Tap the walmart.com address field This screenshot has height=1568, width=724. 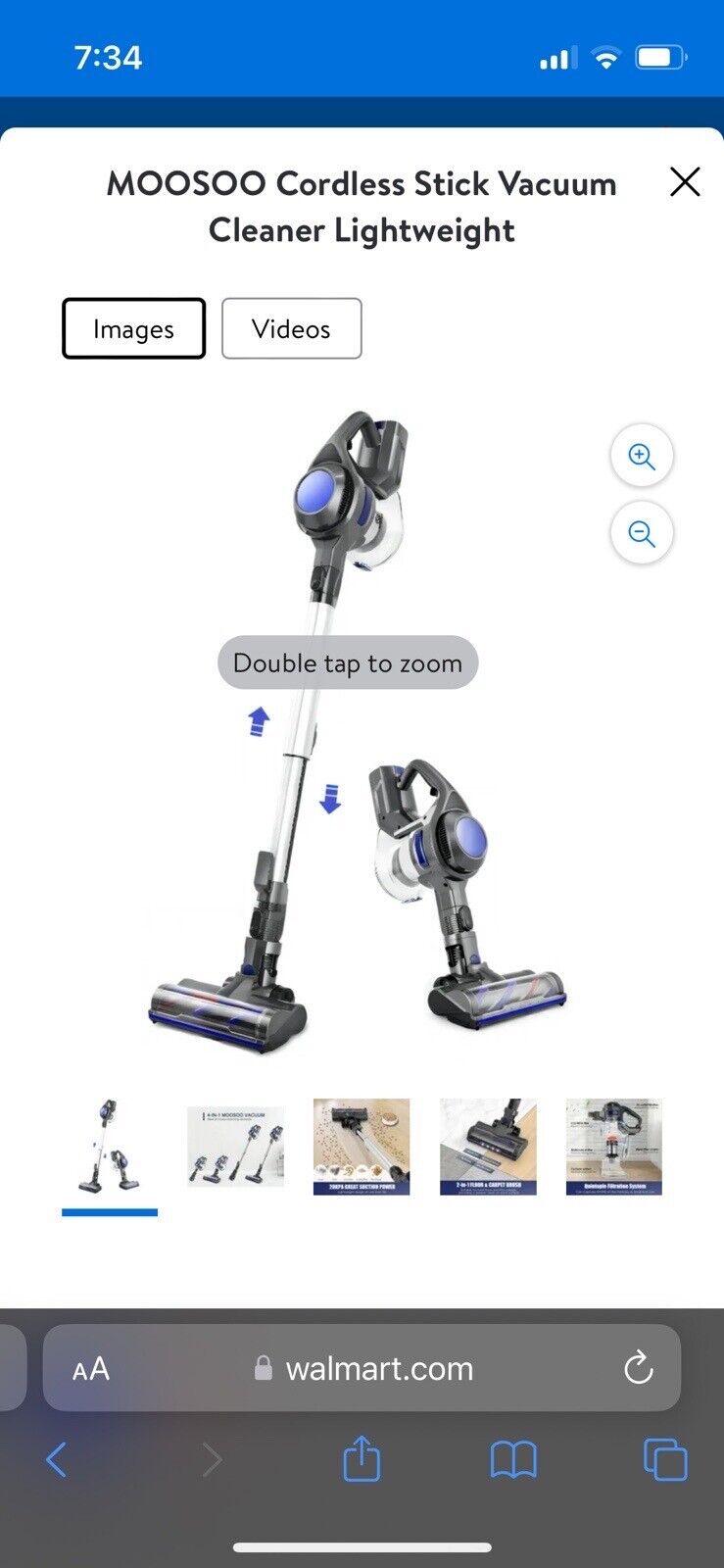tap(379, 1369)
